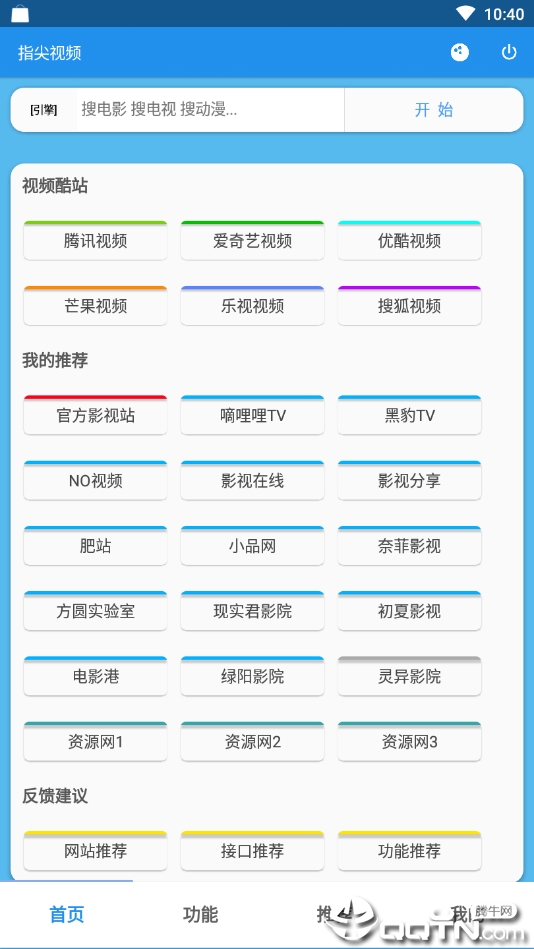Choose 芒果视频
This screenshot has width=534, height=949.
point(95,306)
